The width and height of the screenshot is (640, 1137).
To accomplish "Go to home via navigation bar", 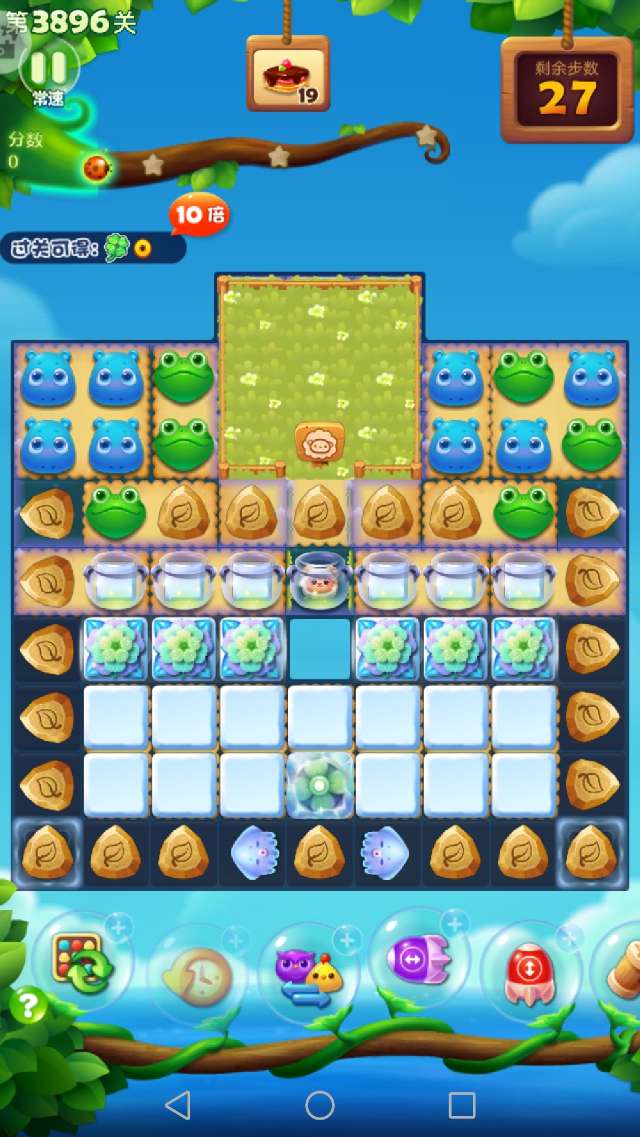I will coord(320,1105).
